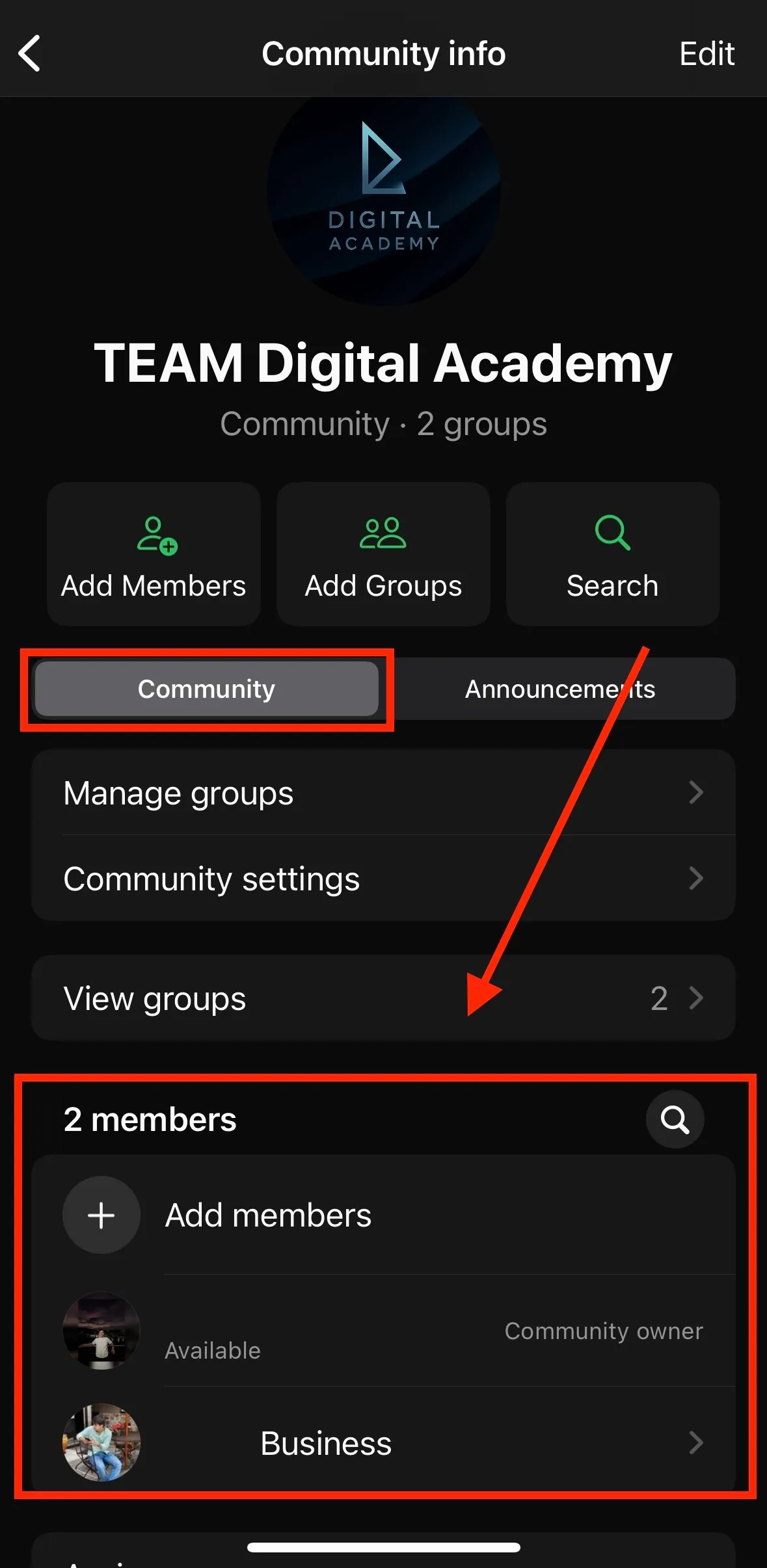Open View groups row
This screenshot has height=1568, width=767.
click(383, 998)
